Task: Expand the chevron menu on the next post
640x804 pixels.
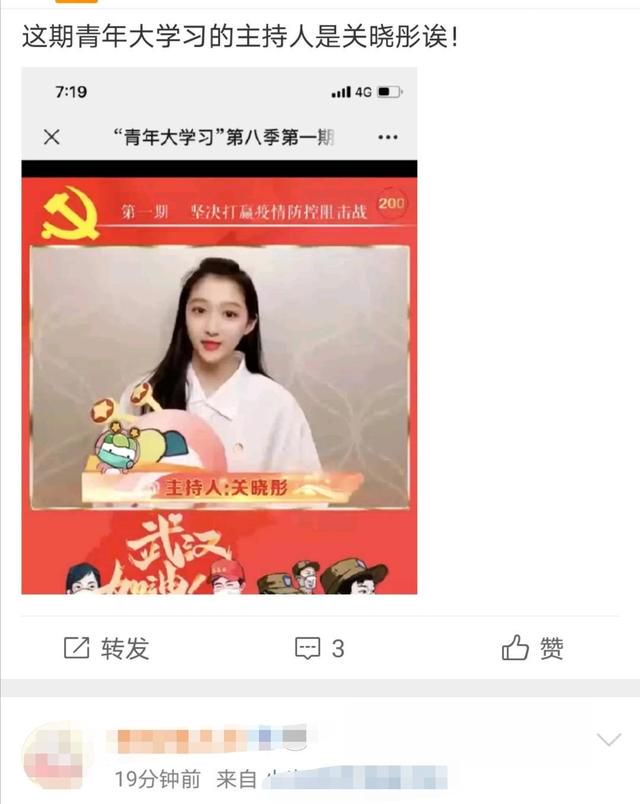Action: coord(608,740)
